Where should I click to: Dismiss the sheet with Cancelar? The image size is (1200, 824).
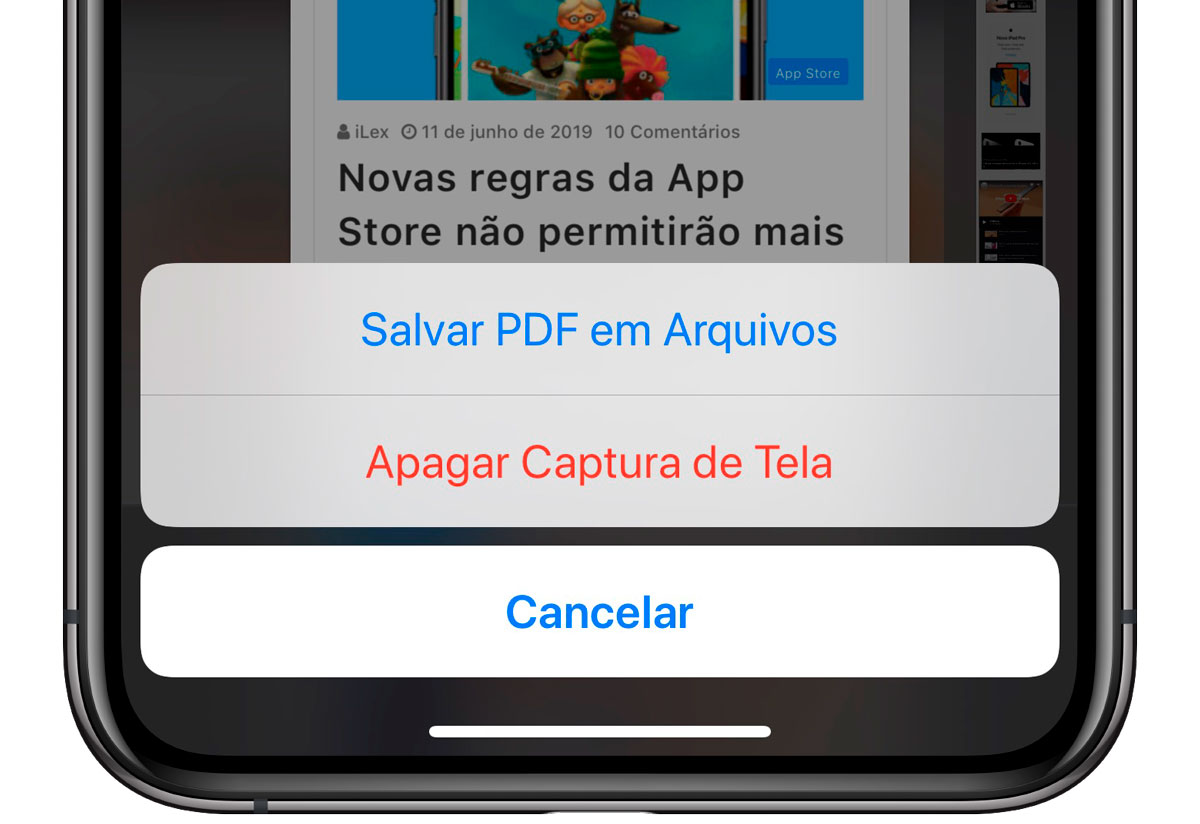point(599,612)
